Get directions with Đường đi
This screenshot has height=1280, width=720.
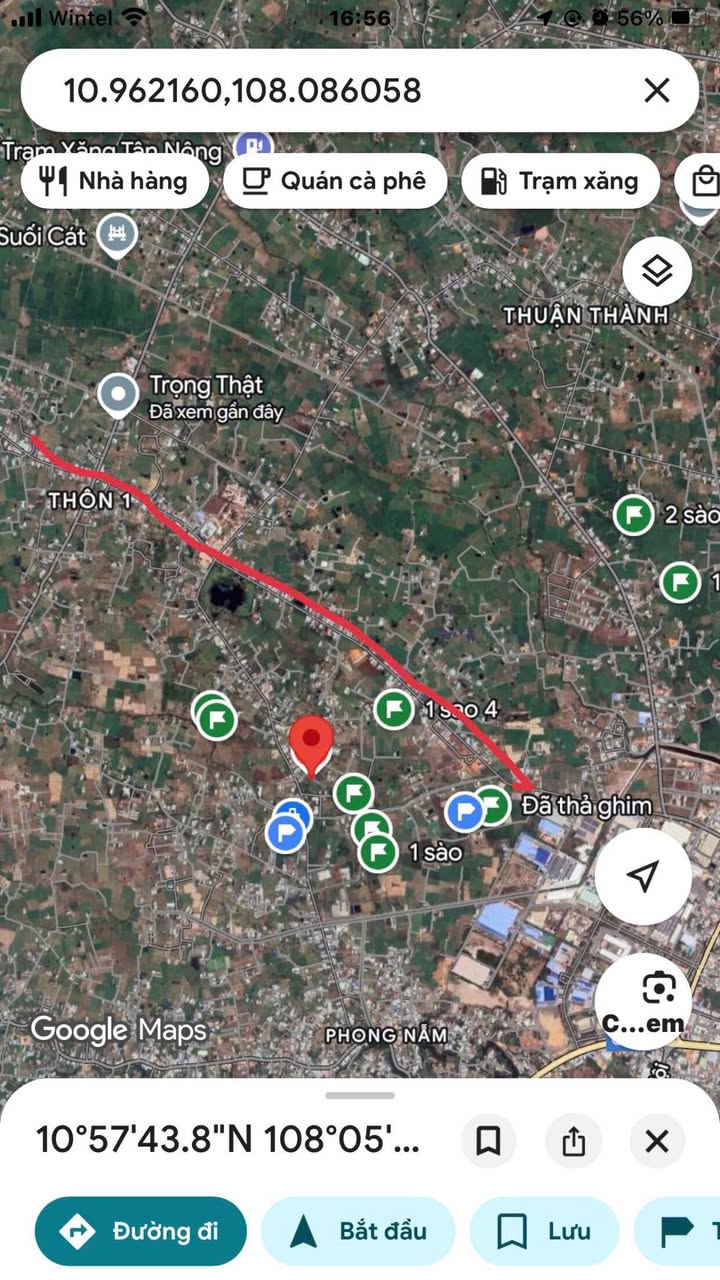tap(141, 1231)
